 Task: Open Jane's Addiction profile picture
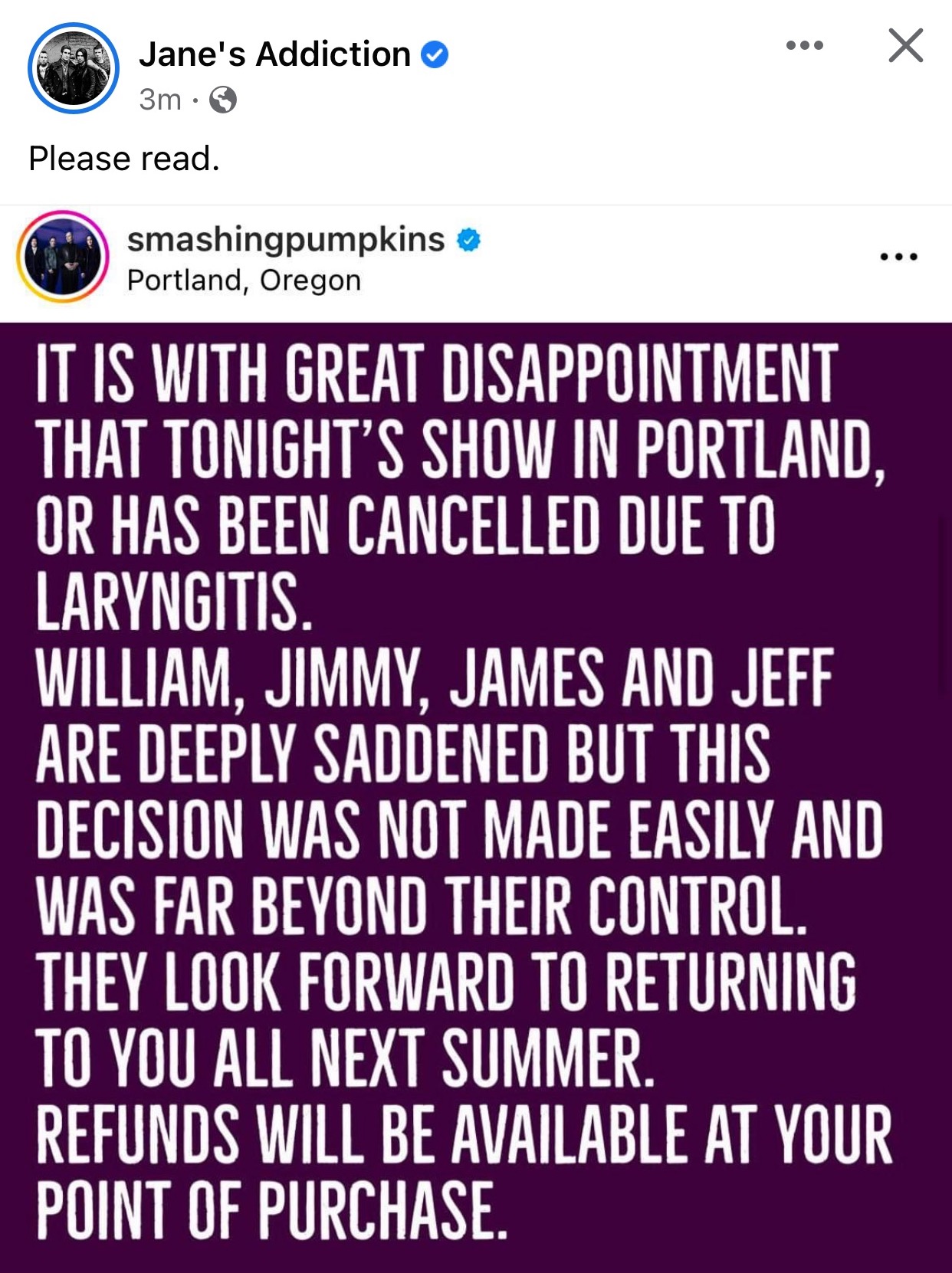[74, 69]
